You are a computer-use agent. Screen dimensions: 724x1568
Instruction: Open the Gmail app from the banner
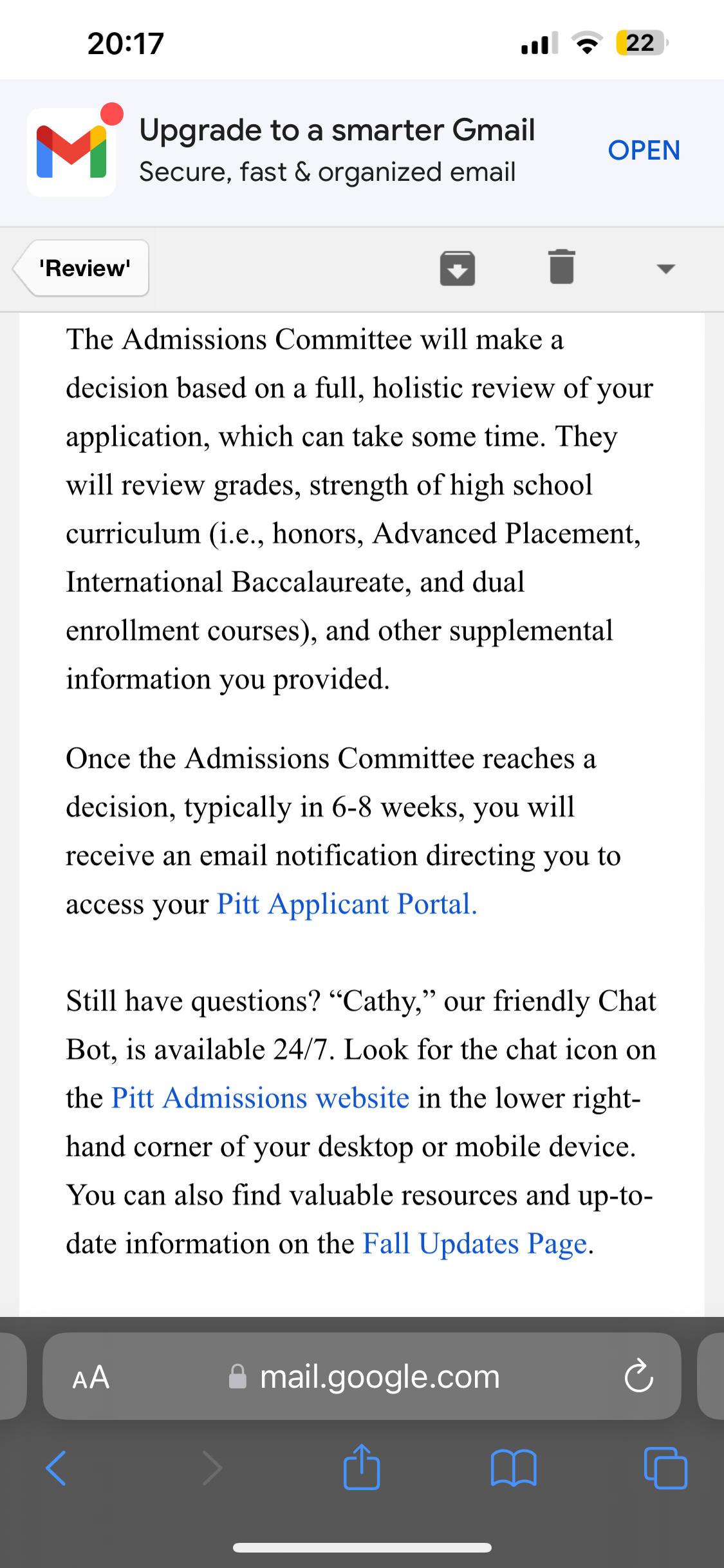tap(644, 150)
